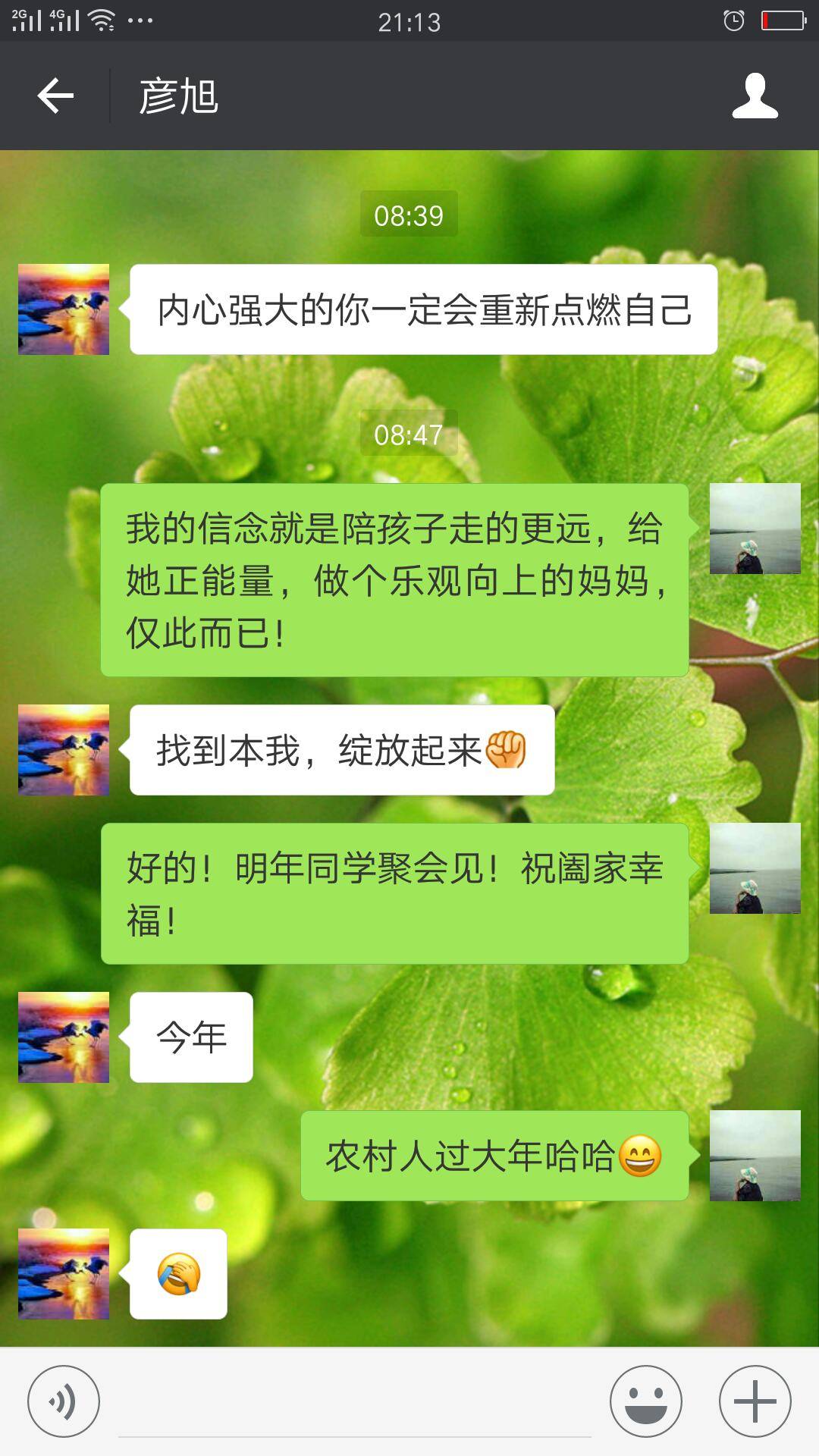Open the plus attachments menu
The width and height of the screenshot is (819, 1456).
point(755,1401)
